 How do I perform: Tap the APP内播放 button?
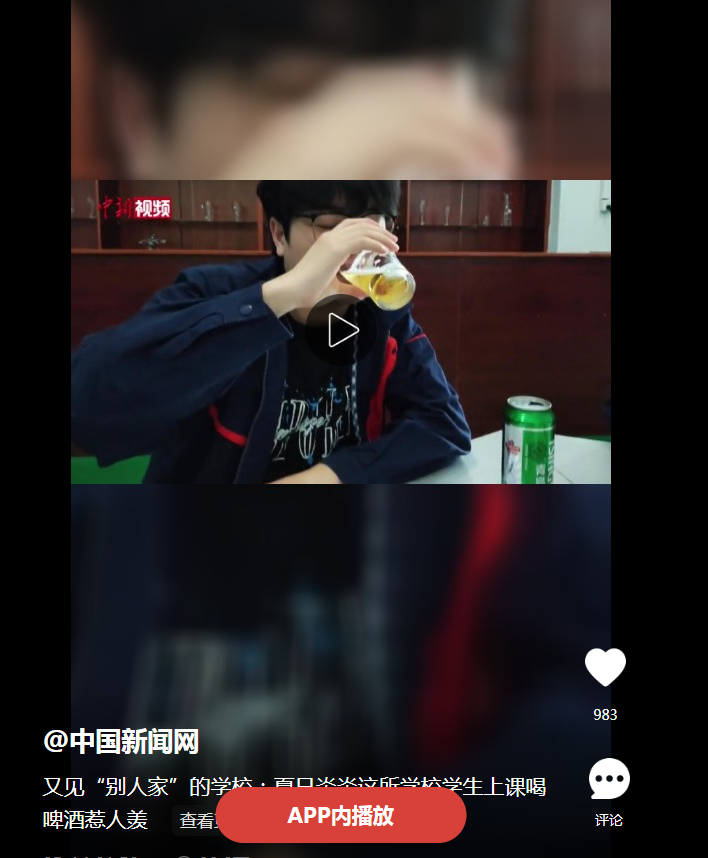(341, 816)
